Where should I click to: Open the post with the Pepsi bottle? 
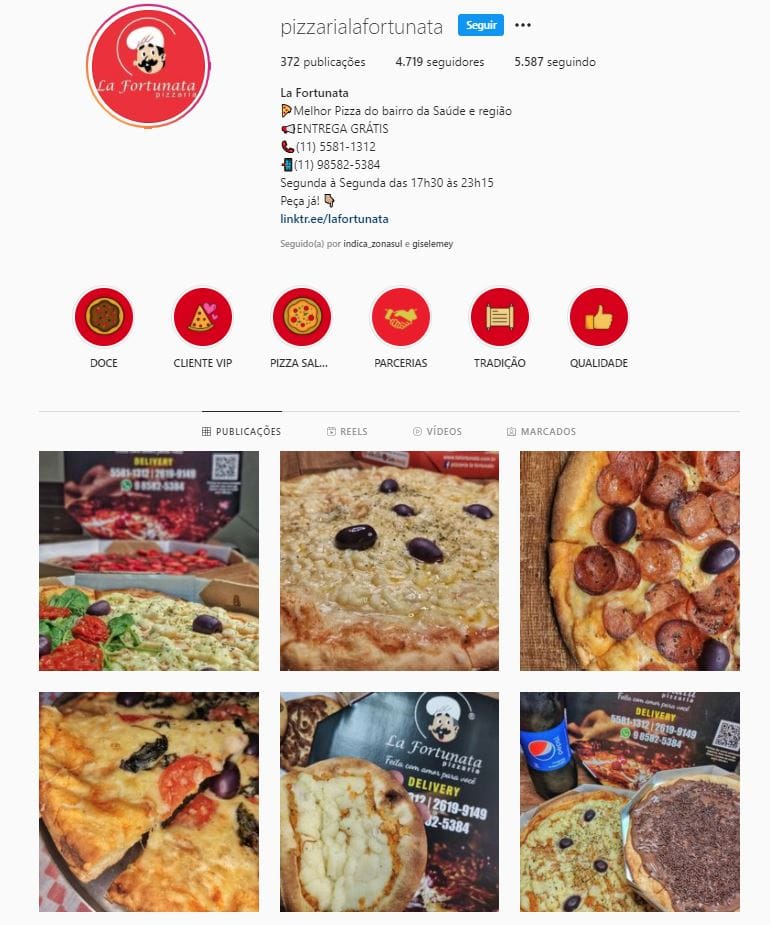click(x=629, y=801)
